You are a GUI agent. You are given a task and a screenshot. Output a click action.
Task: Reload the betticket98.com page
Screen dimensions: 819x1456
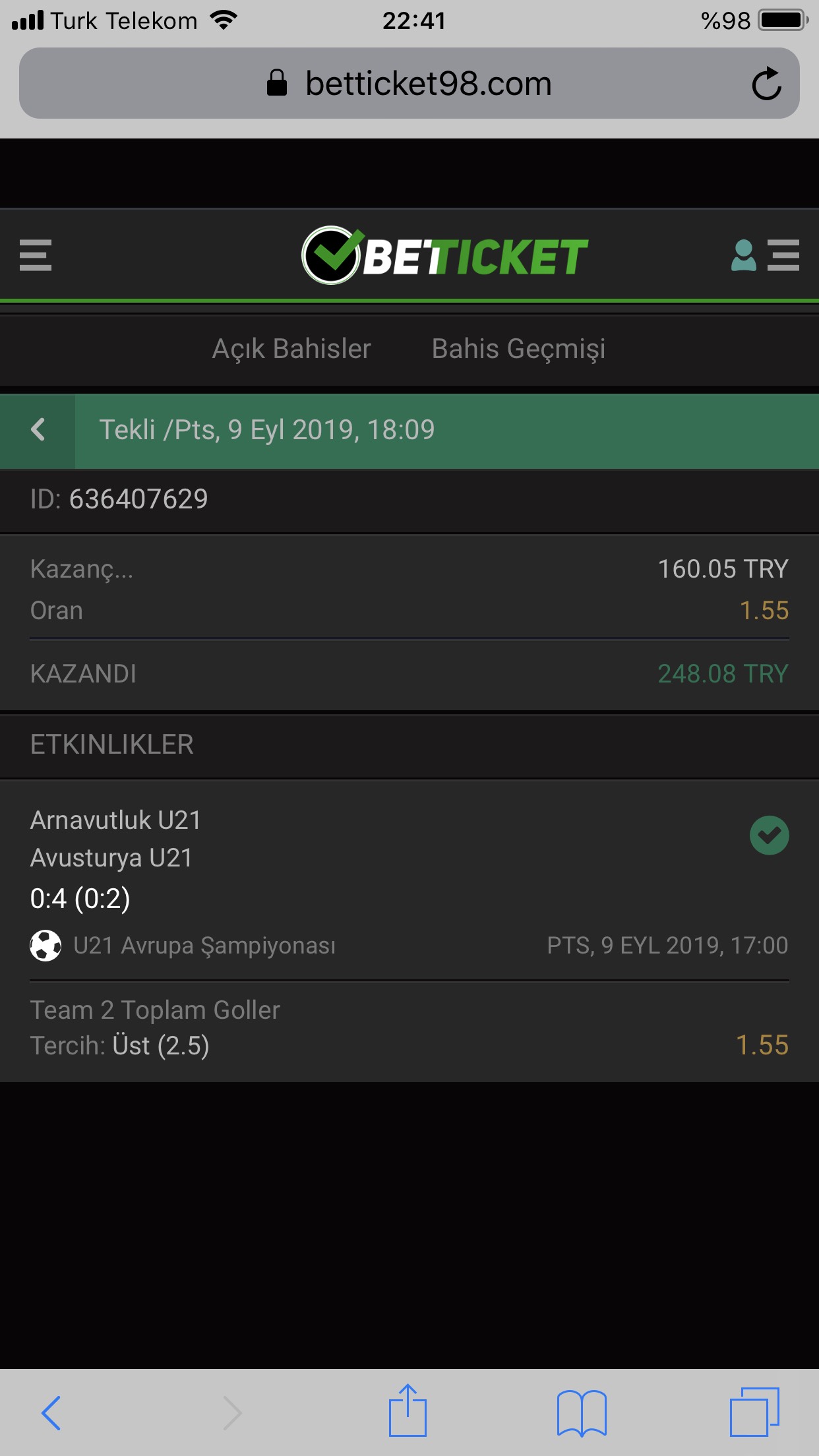click(766, 84)
